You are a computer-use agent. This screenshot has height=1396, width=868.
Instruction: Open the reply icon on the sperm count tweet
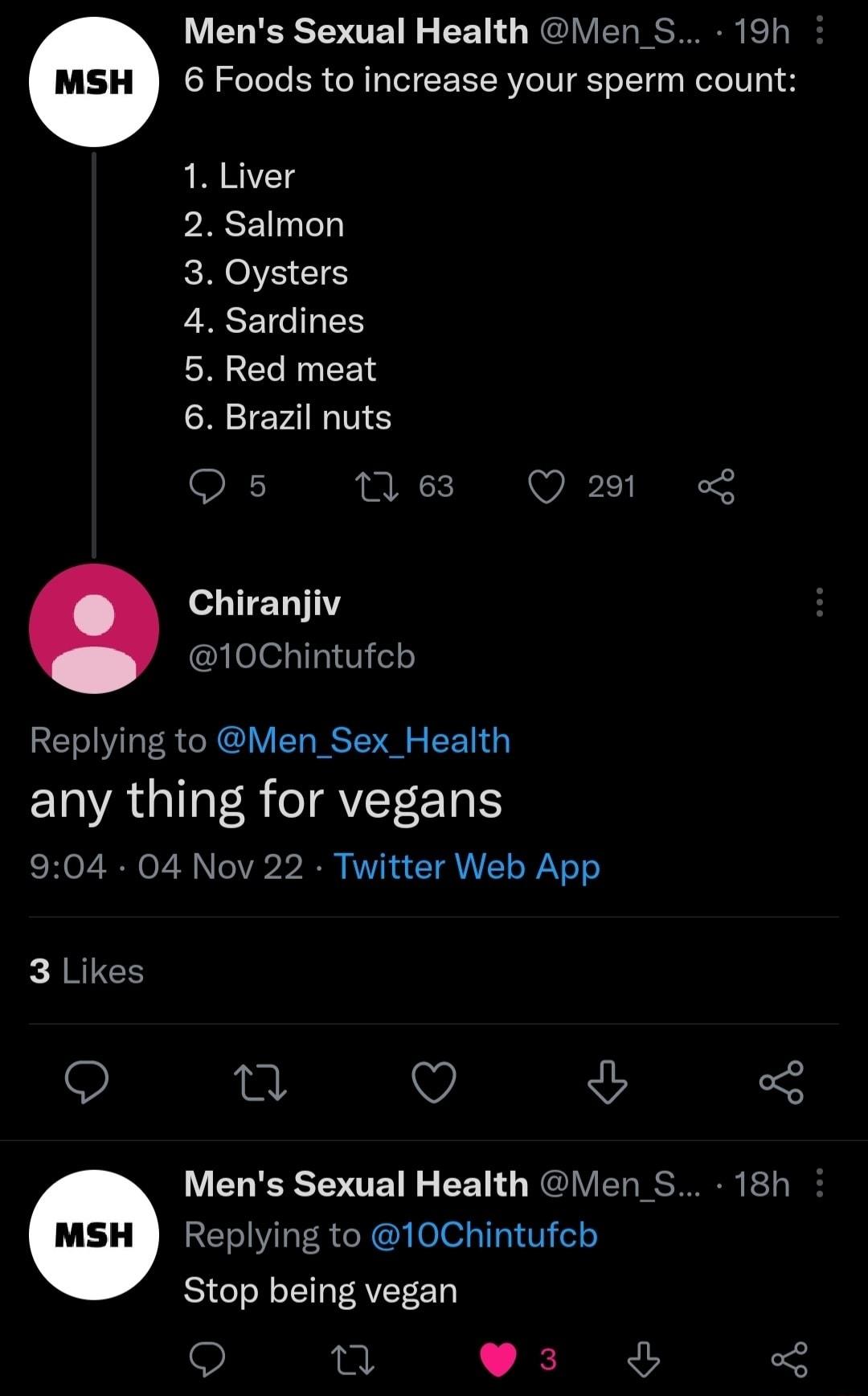point(211,486)
